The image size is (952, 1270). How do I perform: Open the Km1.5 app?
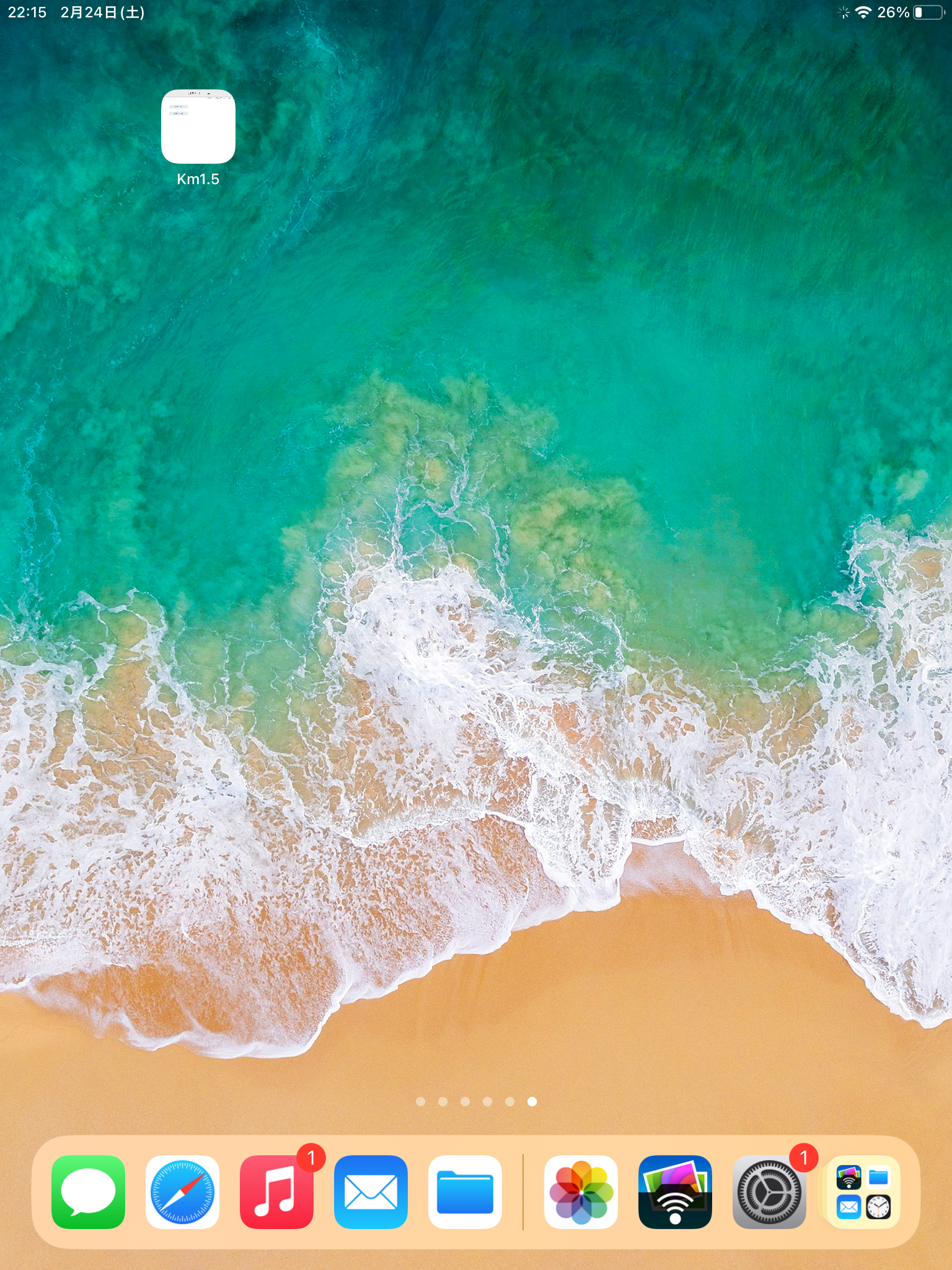[x=198, y=127]
